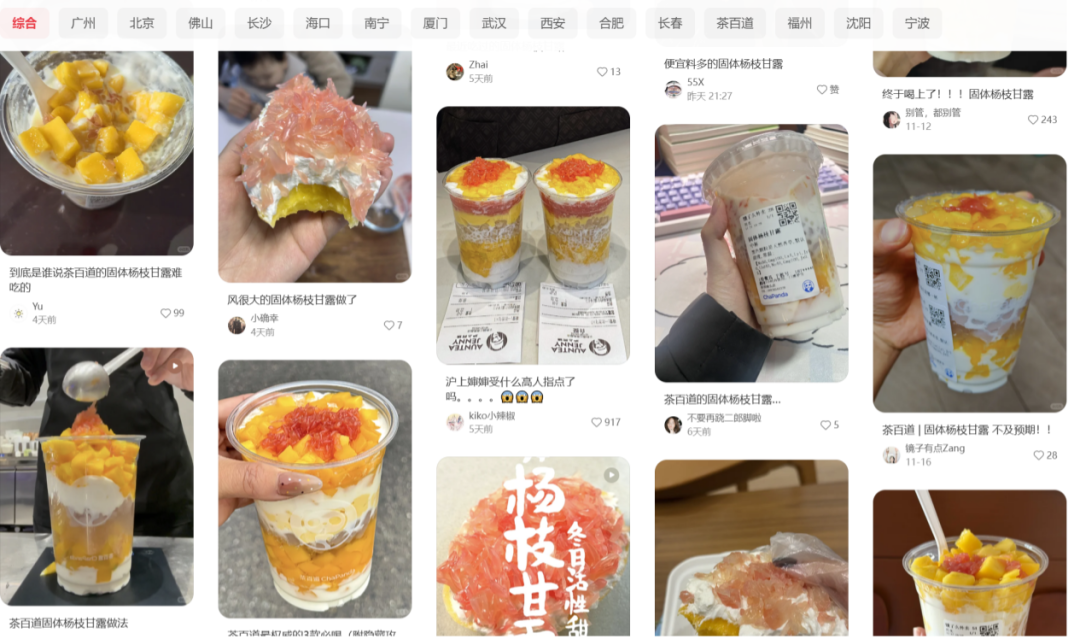Switch to the 西安 chip

(553, 23)
